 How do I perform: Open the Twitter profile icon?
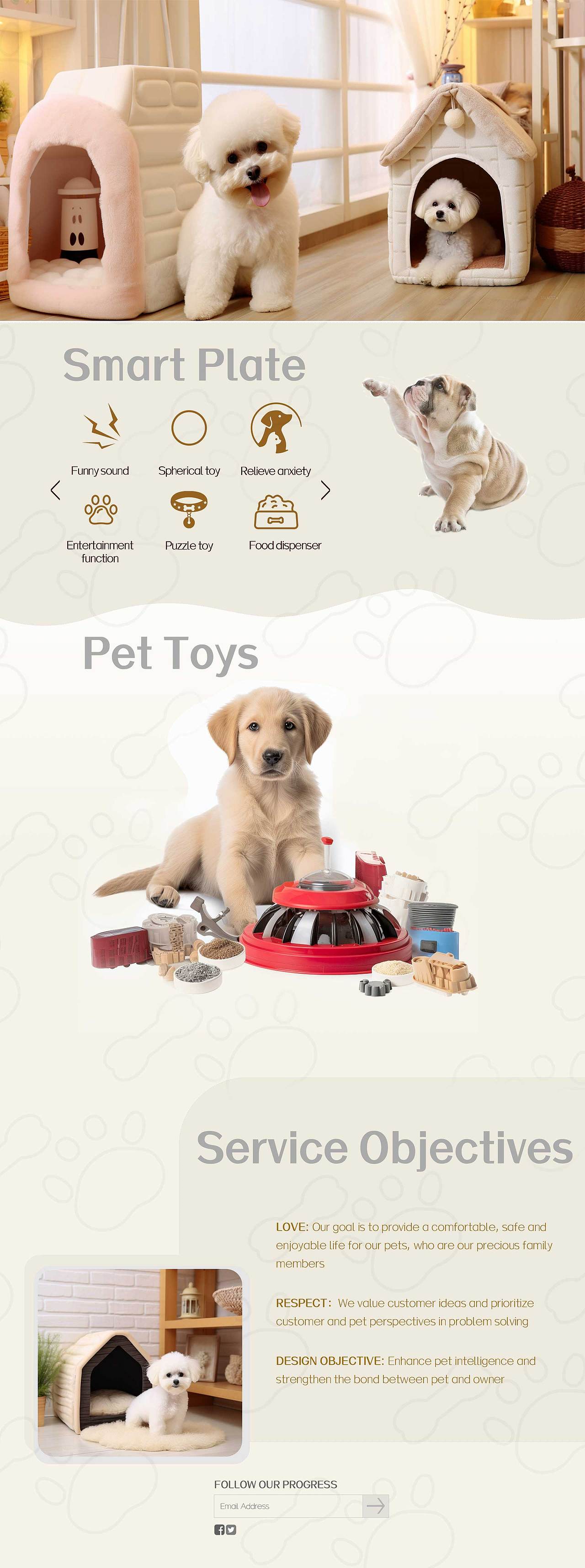(231, 1530)
